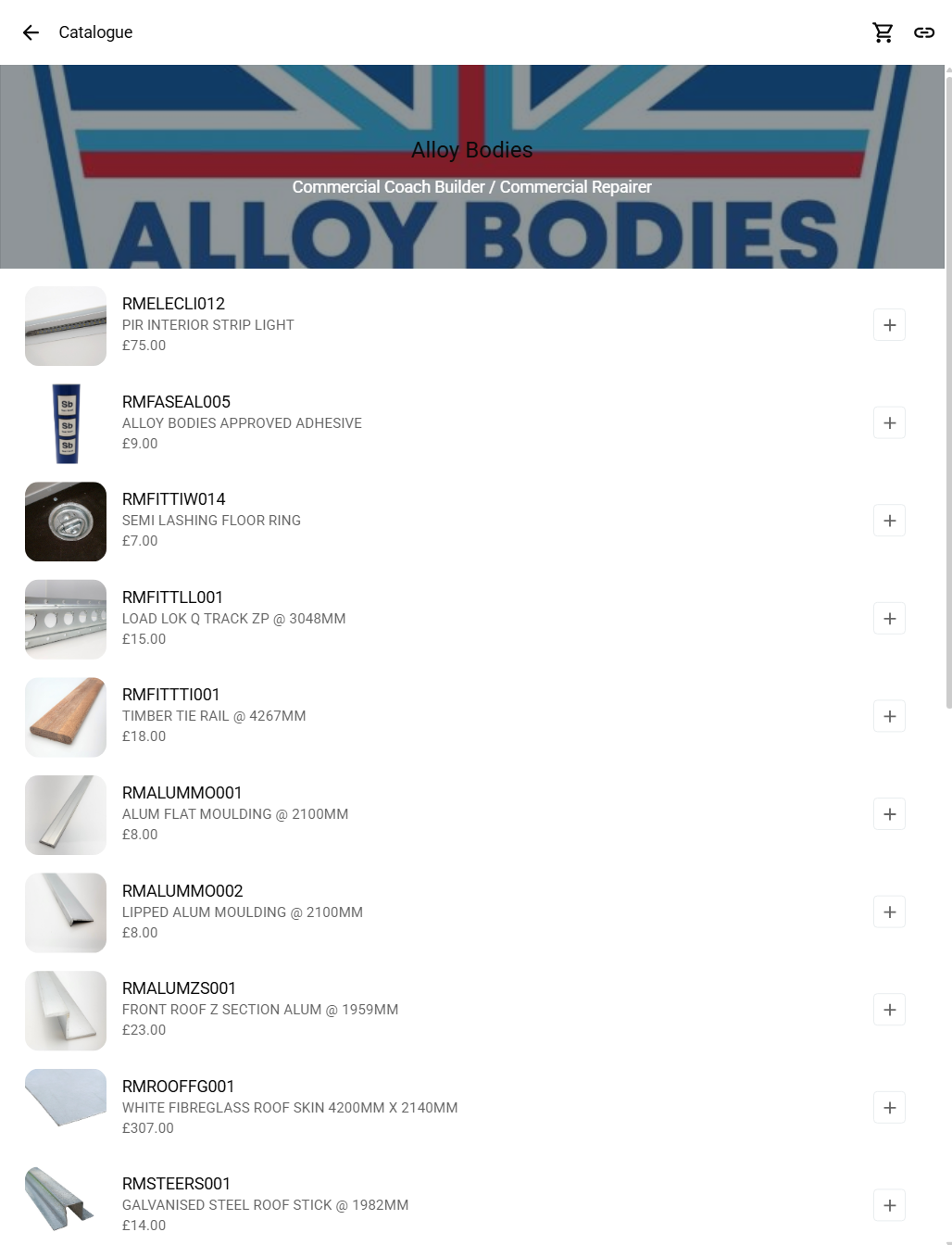The image size is (952, 1245).
Task: Copy the catalogue link
Action: (923, 32)
